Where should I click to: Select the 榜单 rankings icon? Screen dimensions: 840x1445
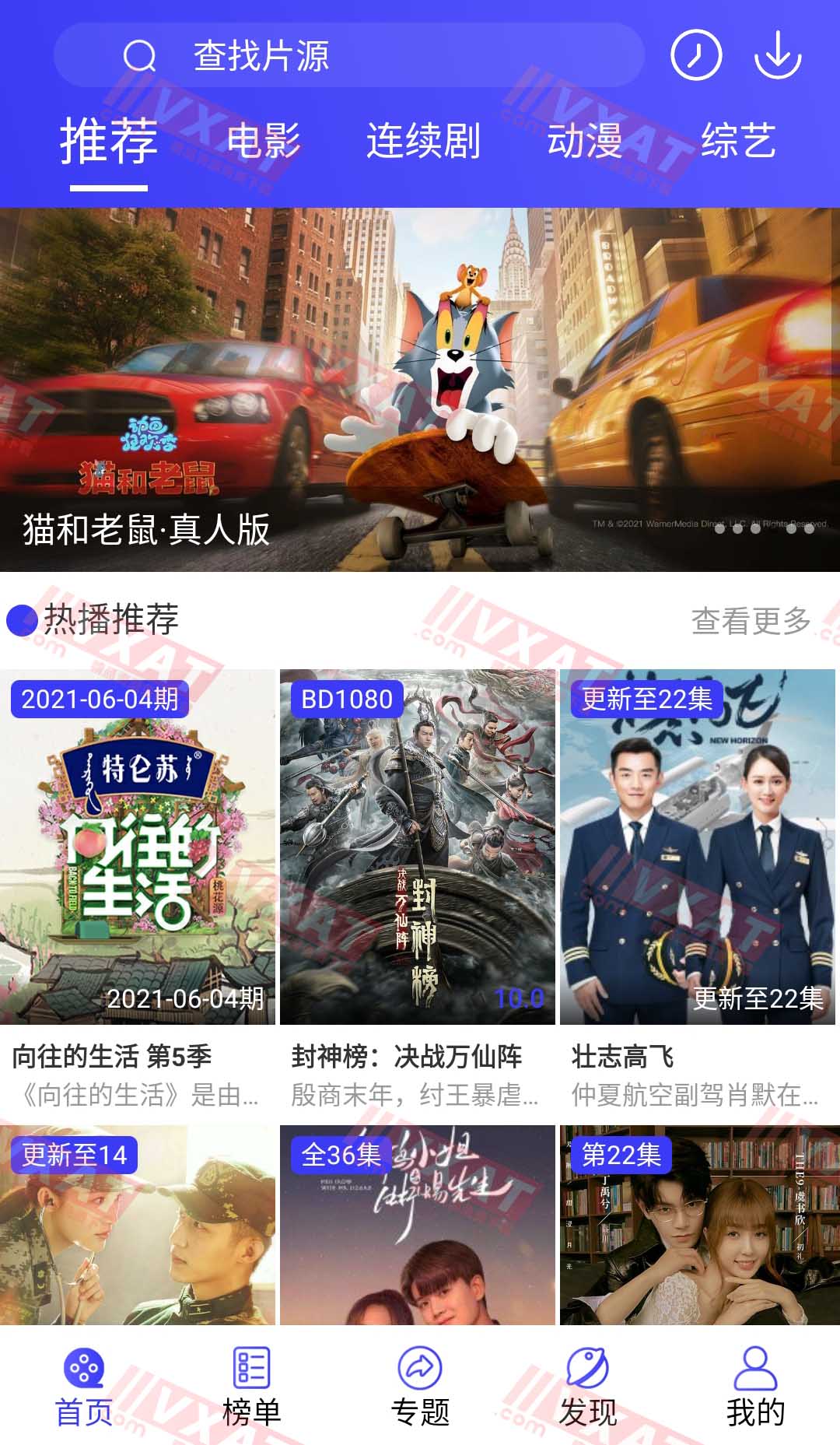(250, 1377)
